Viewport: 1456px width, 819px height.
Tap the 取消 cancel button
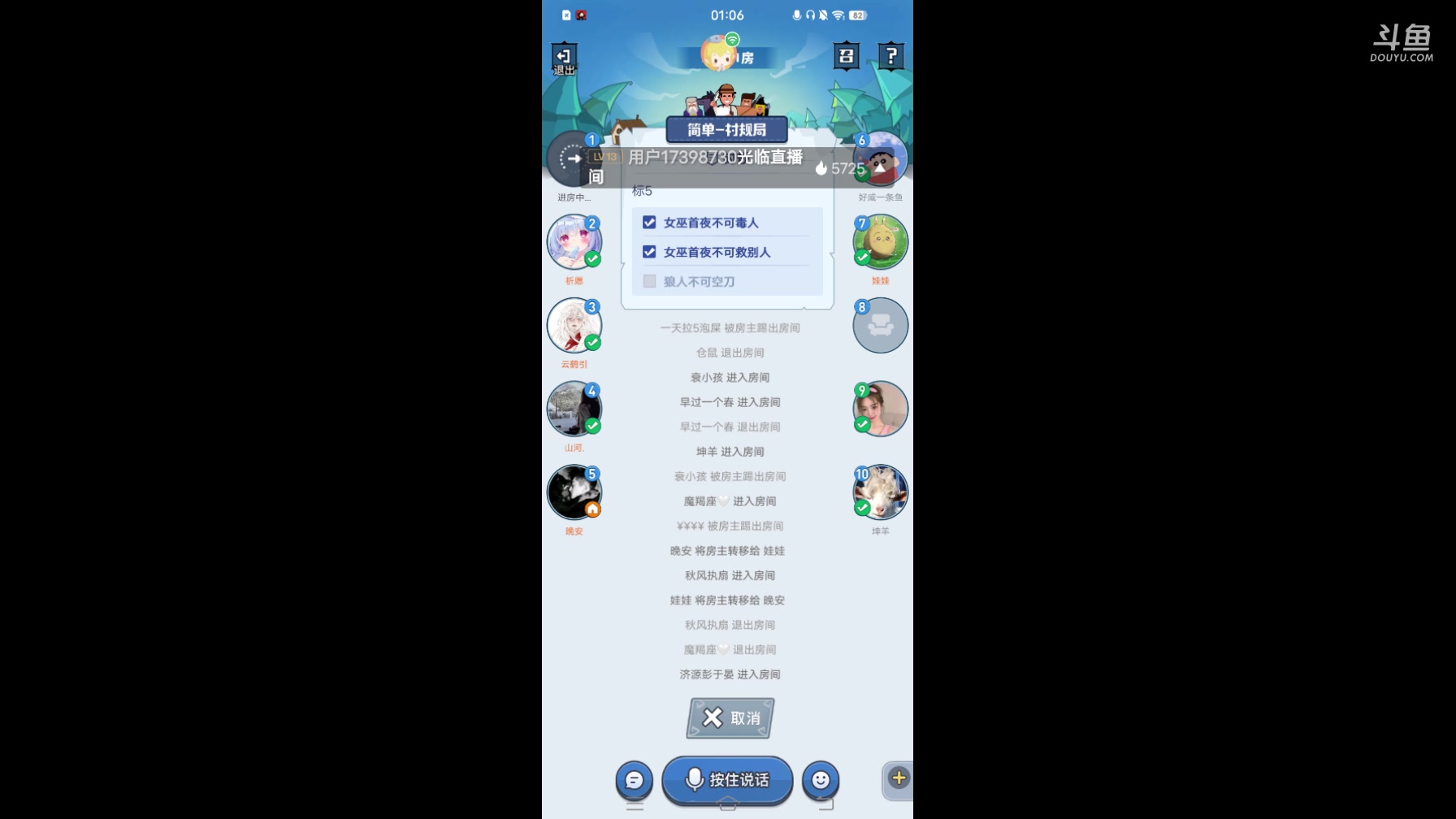click(730, 718)
